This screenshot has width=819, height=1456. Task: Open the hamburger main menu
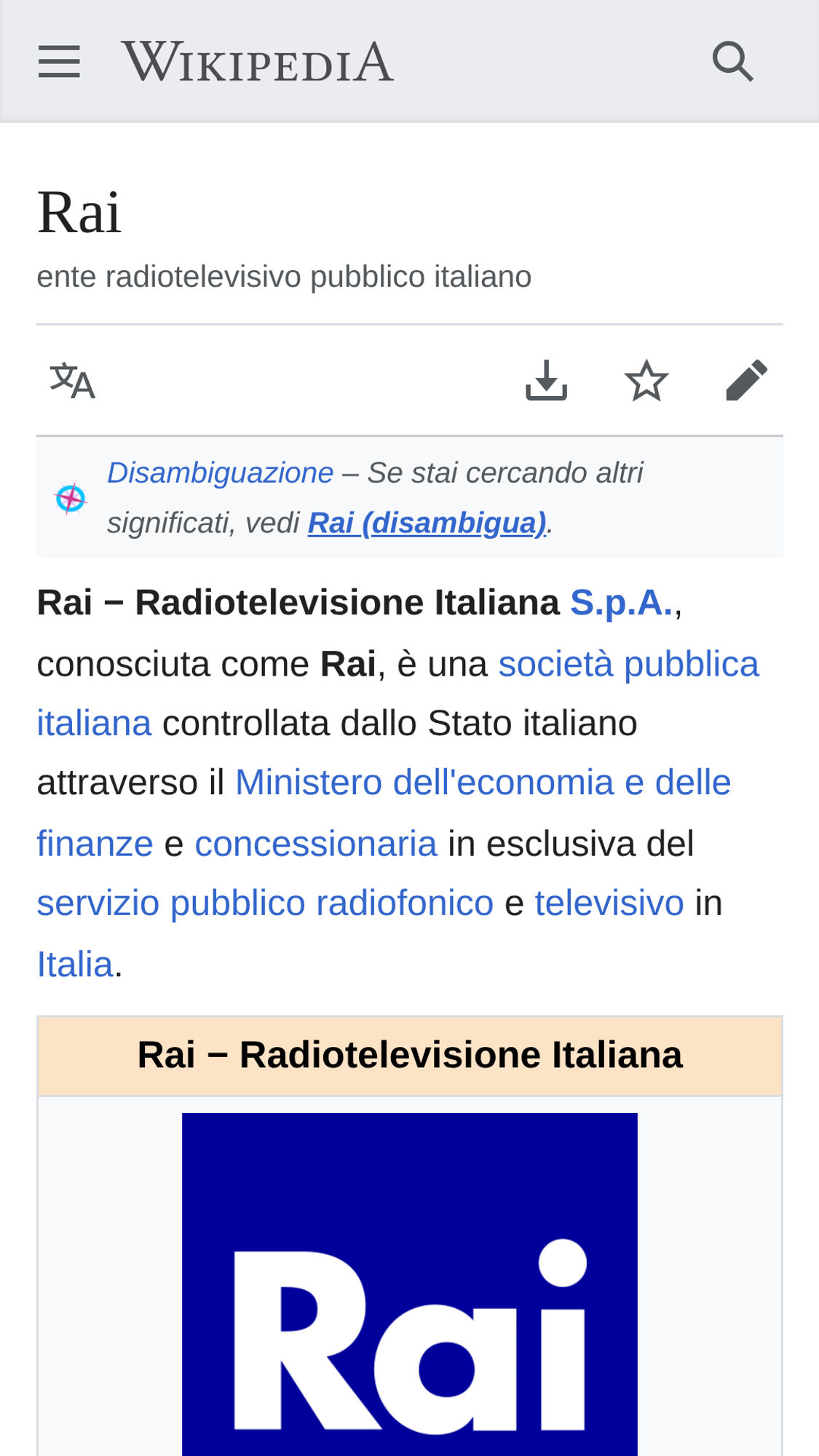59,61
